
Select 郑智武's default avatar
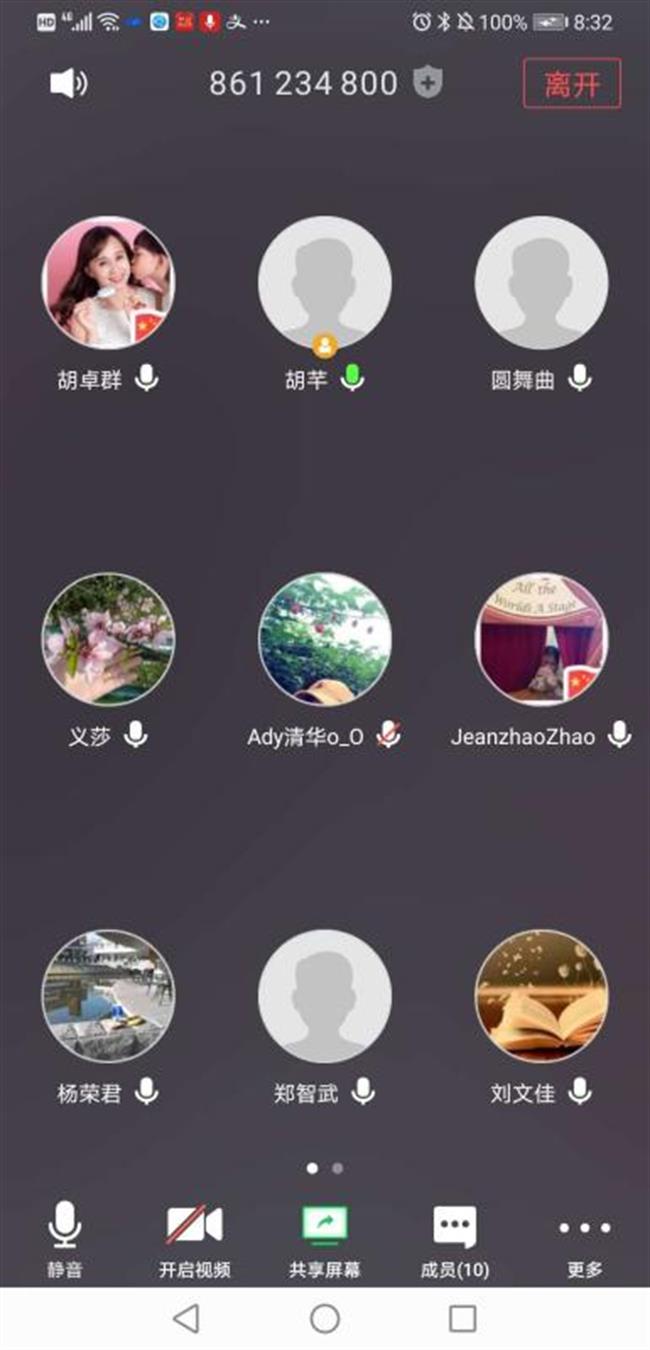(325, 996)
